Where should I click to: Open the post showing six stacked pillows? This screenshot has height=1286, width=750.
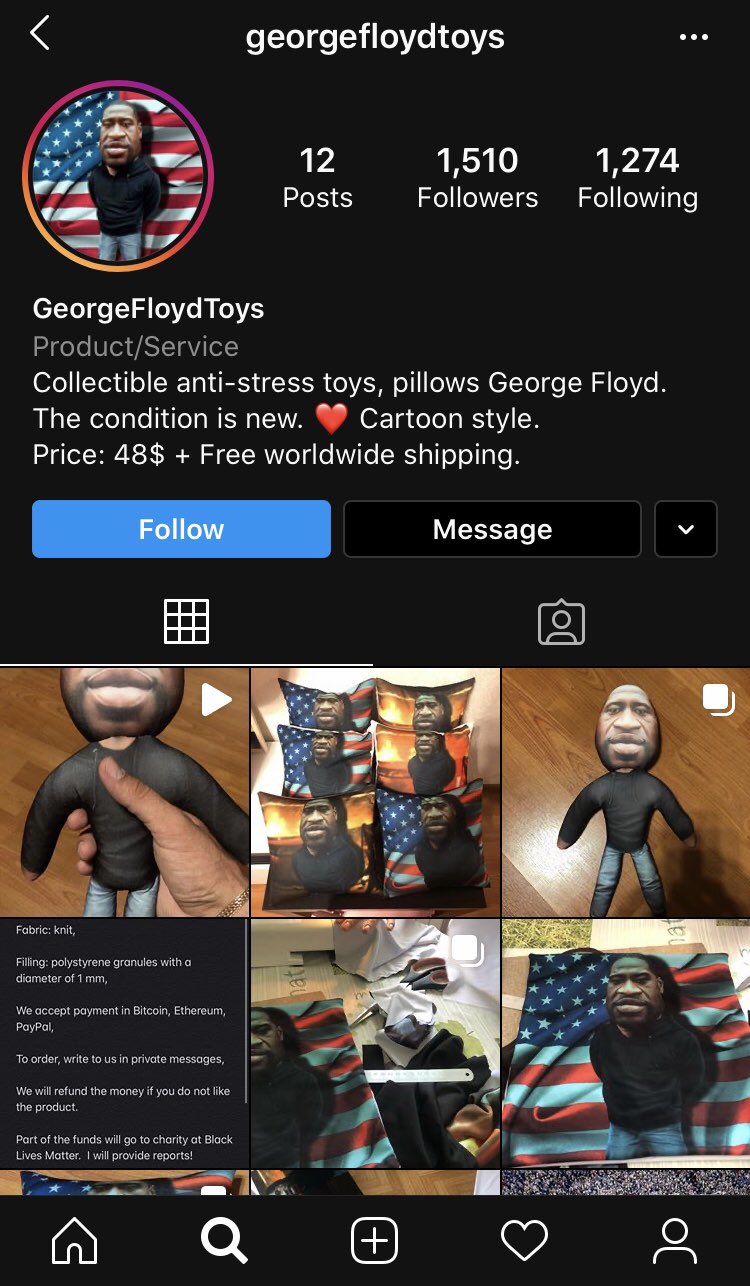[375, 792]
